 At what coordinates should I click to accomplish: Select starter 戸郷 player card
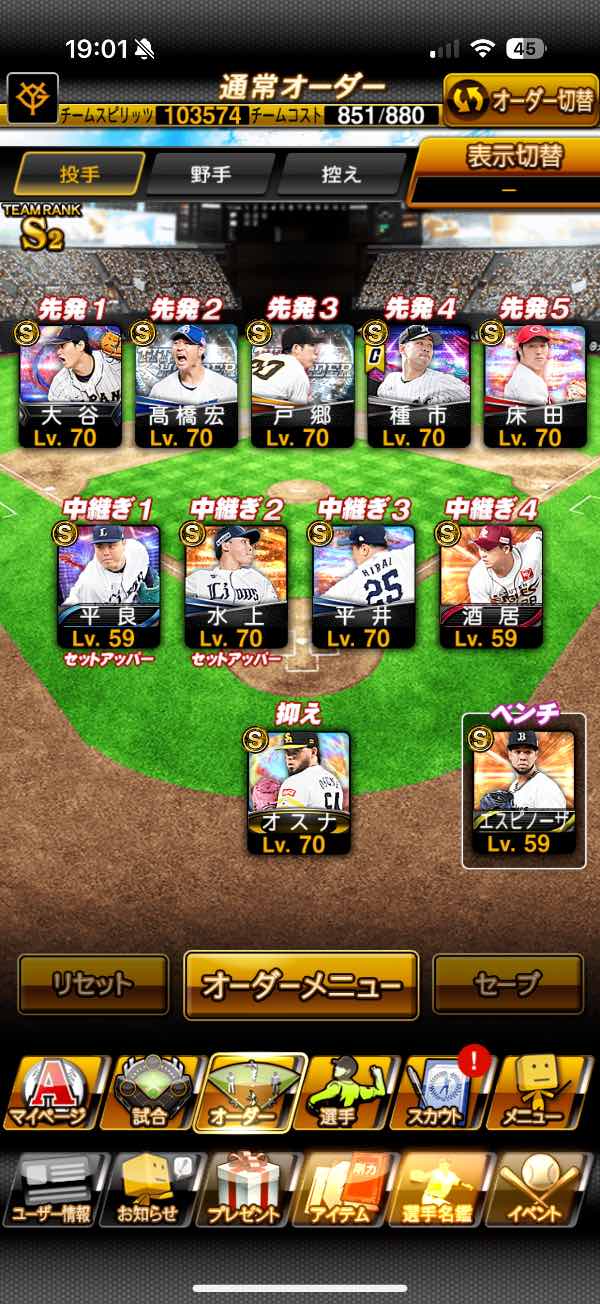pyautogui.click(x=303, y=386)
